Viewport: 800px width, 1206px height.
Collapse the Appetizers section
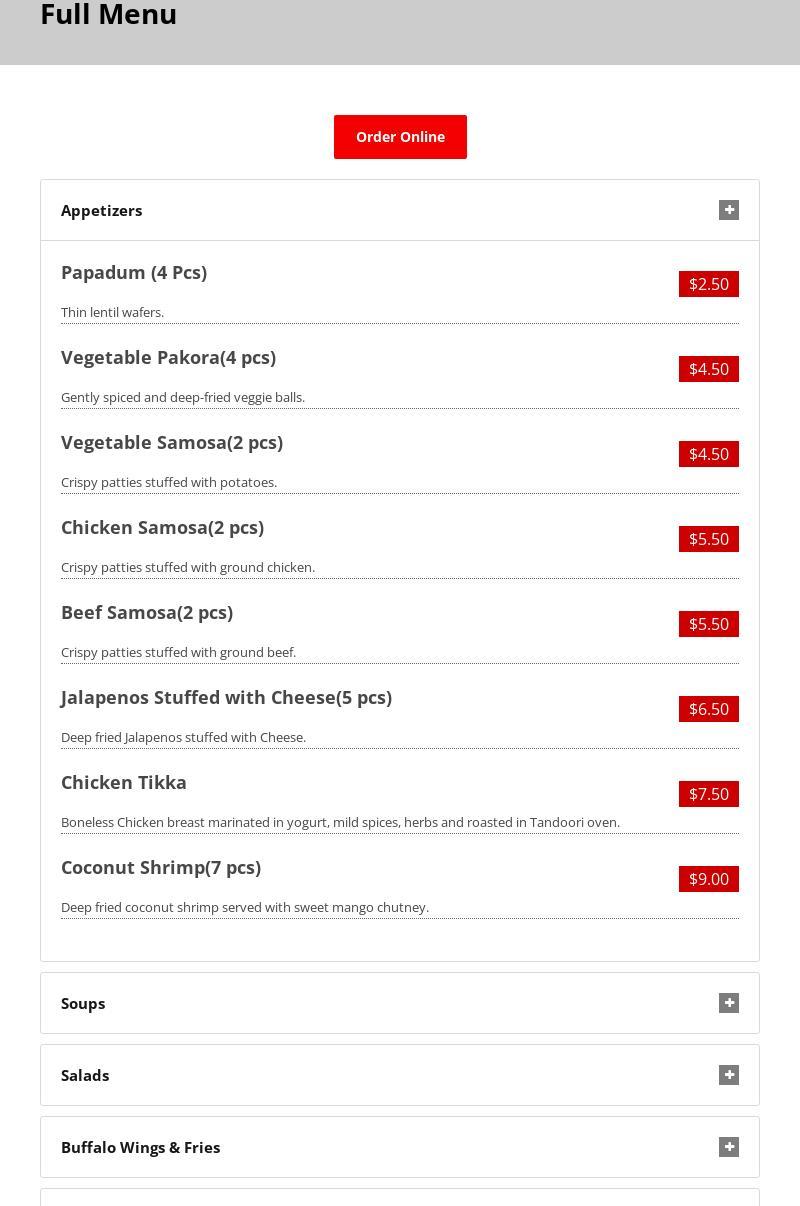[728, 210]
